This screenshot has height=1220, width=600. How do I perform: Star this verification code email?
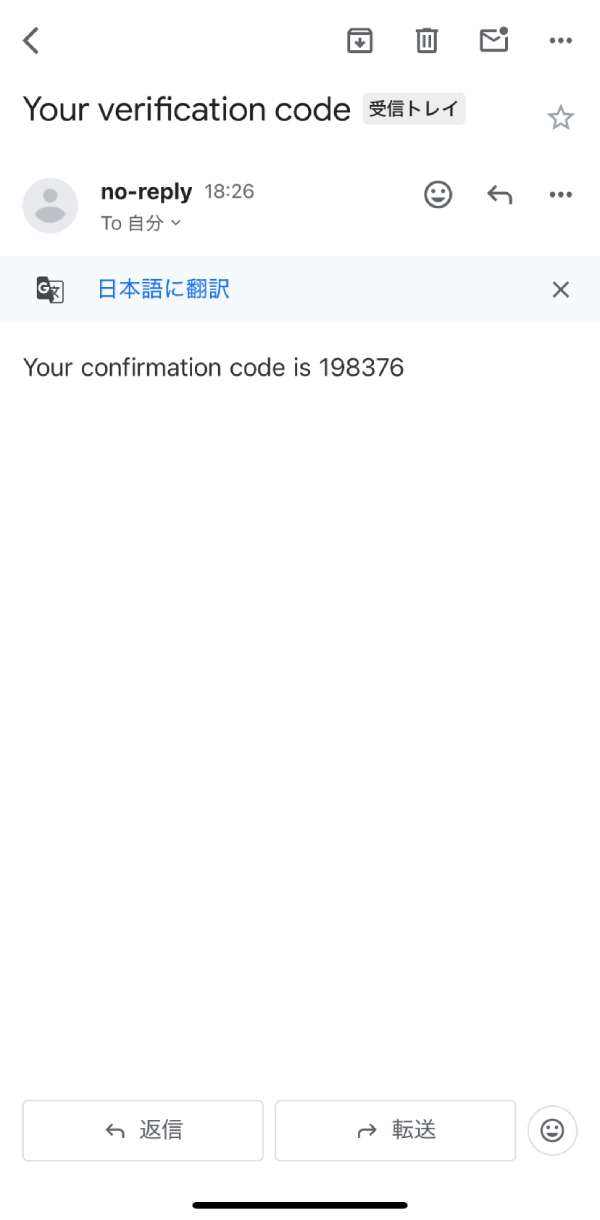tap(561, 119)
